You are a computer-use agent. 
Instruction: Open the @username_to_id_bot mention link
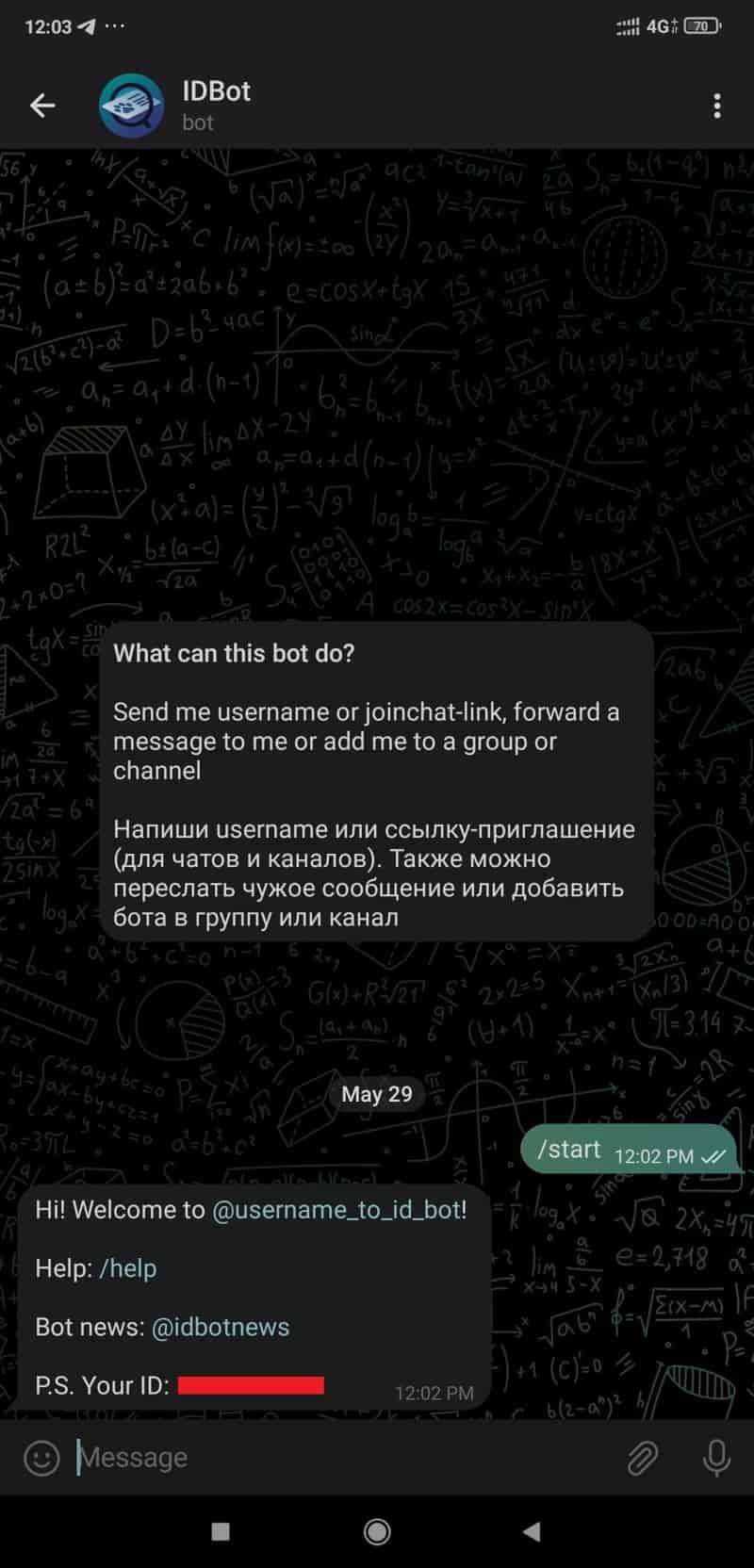pyautogui.click(x=338, y=1210)
